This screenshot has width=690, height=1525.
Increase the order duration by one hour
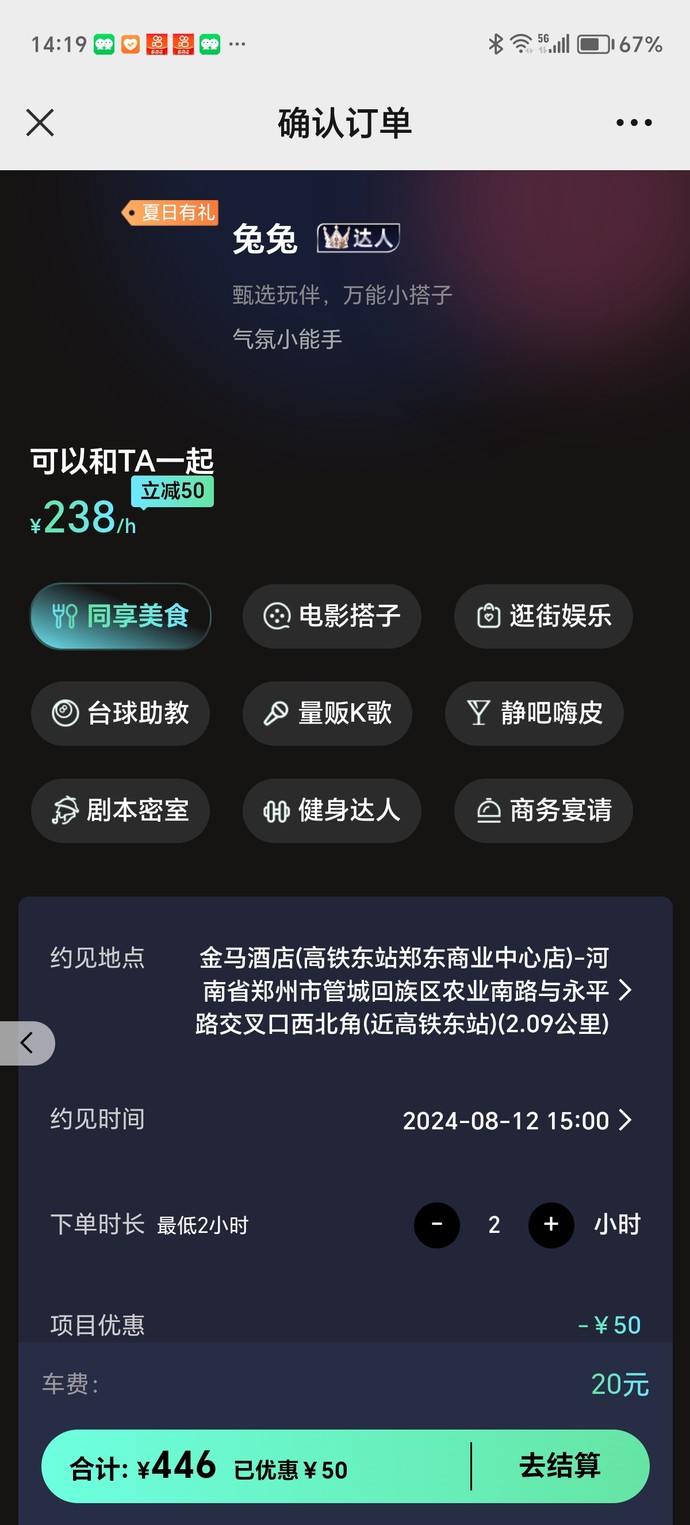pos(551,1225)
